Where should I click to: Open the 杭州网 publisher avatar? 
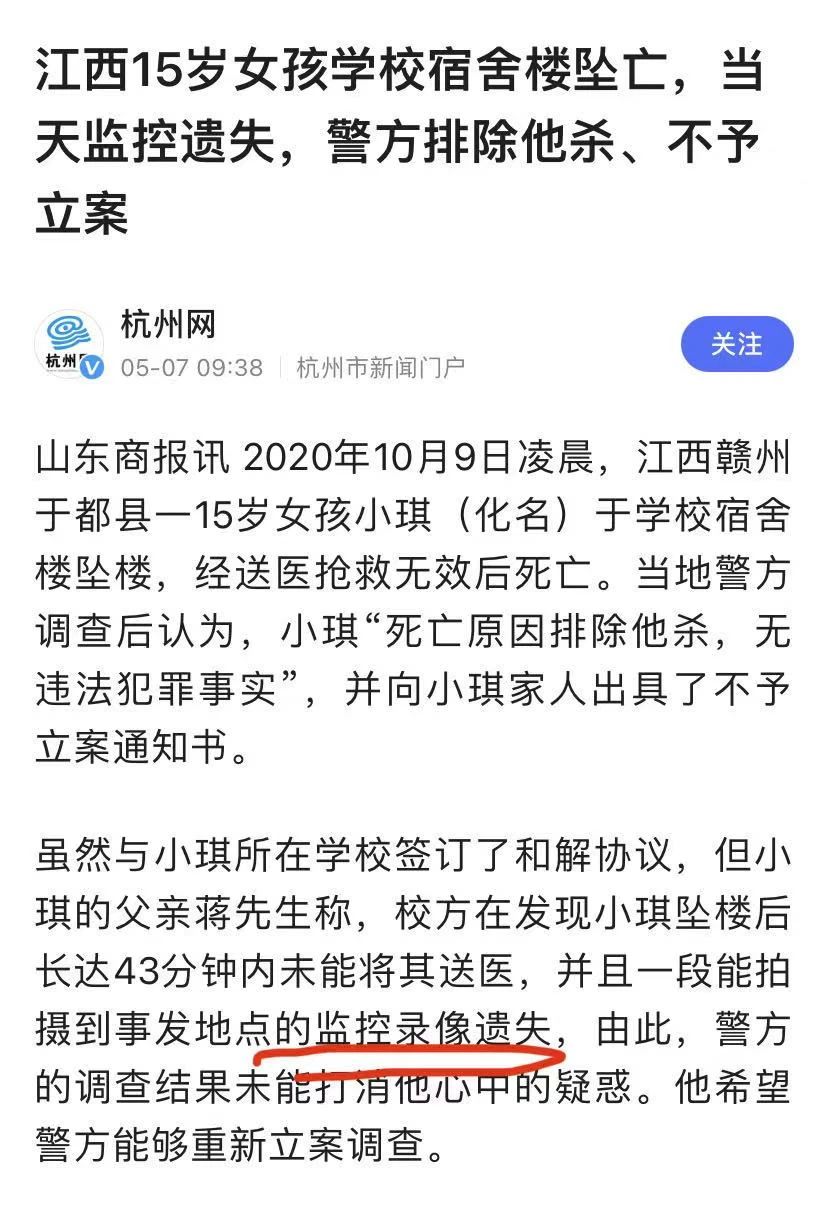pyautogui.click(x=69, y=345)
